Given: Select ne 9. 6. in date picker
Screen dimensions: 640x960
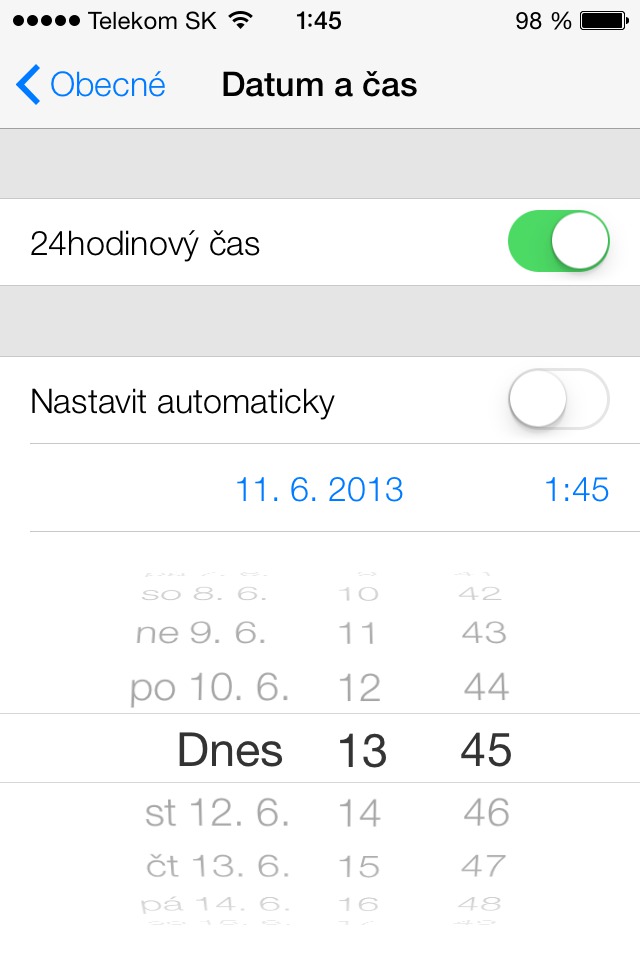Looking at the screenshot, I should click(200, 633).
